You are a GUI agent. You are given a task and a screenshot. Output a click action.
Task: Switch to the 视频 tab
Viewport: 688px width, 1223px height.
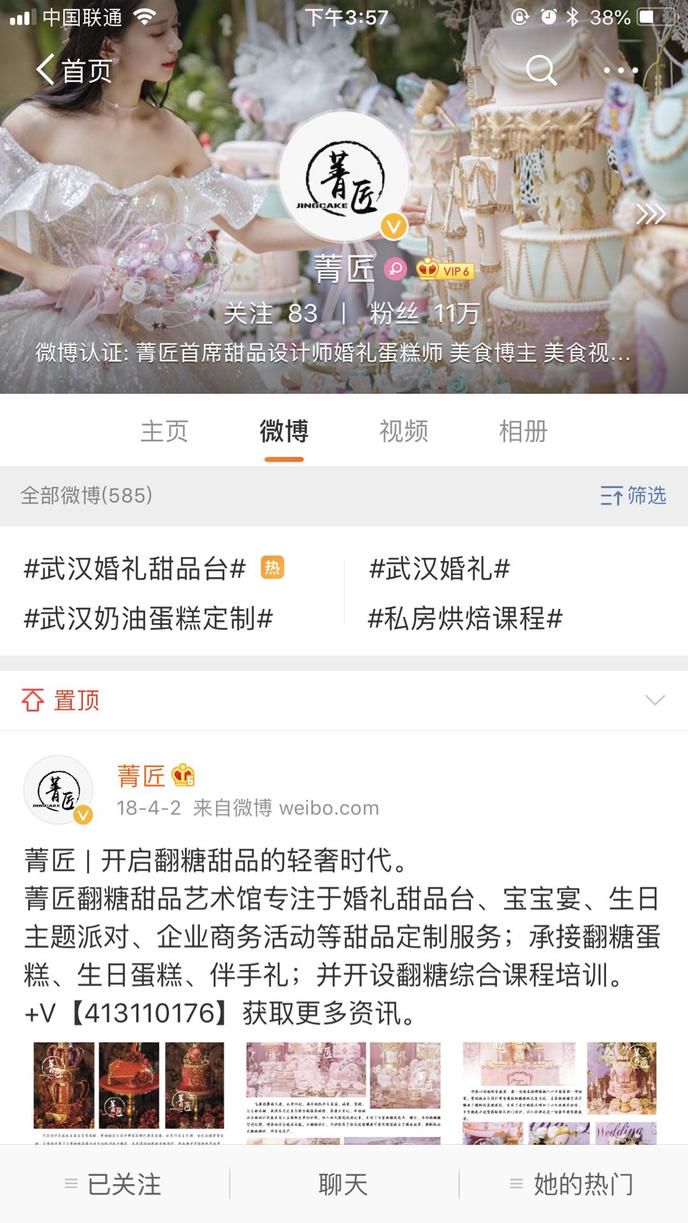click(403, 431)
